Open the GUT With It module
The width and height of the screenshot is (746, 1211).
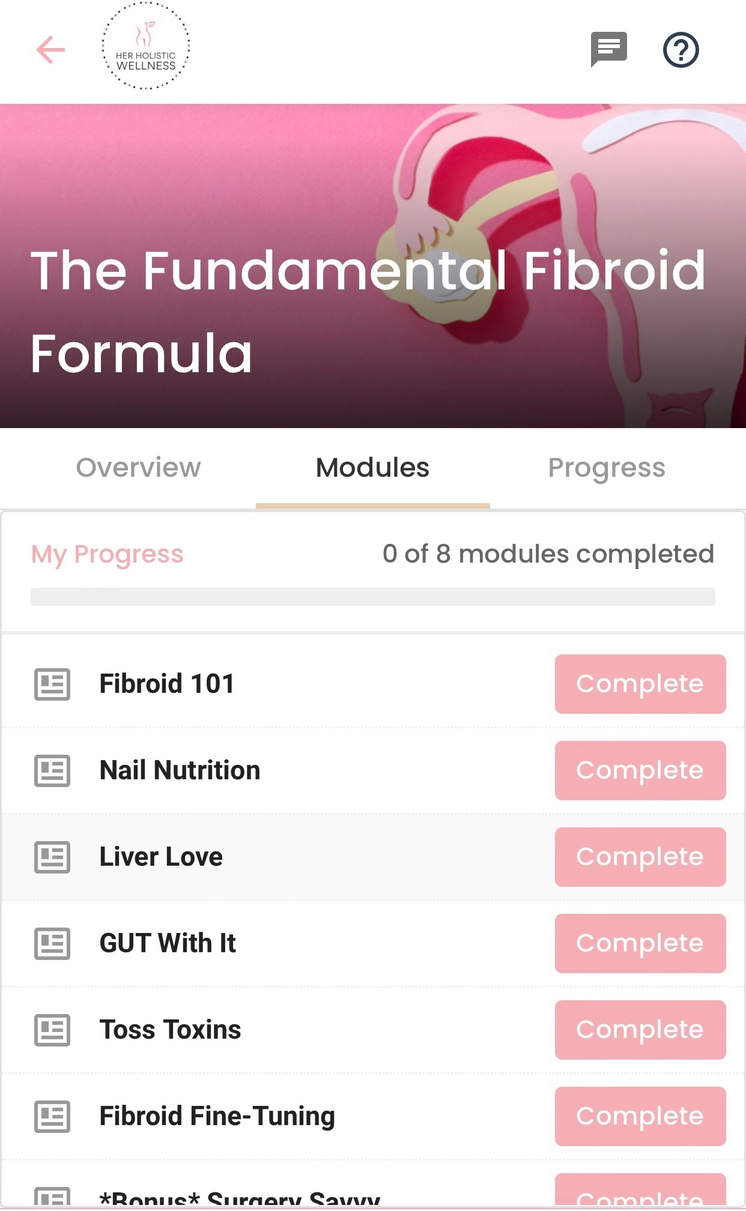pos(168,943)
